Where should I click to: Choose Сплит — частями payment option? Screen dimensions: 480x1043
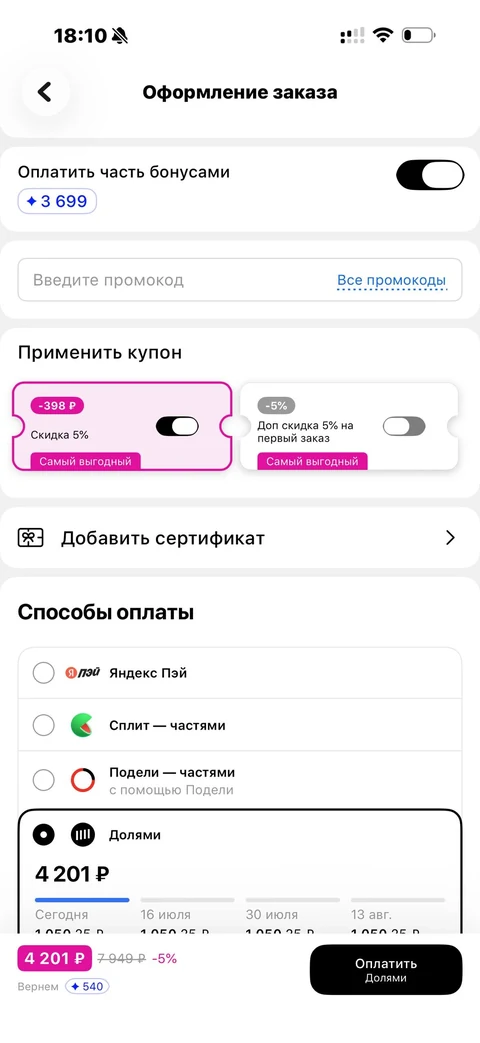click(x=240, y=725)
